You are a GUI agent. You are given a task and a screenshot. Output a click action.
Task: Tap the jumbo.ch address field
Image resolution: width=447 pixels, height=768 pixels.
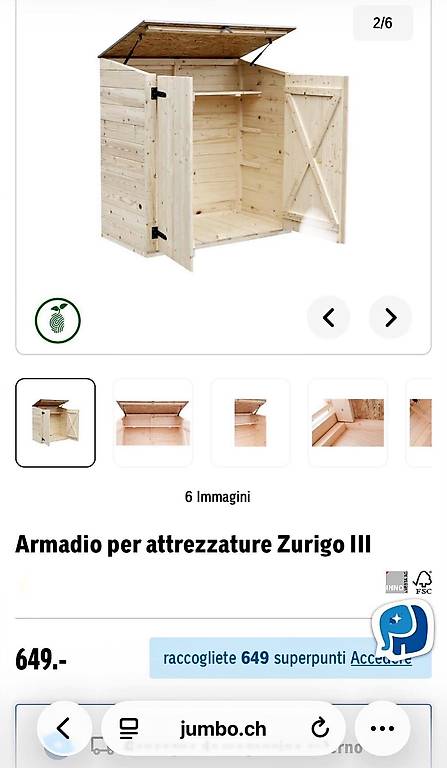click(x=223, y=729)
